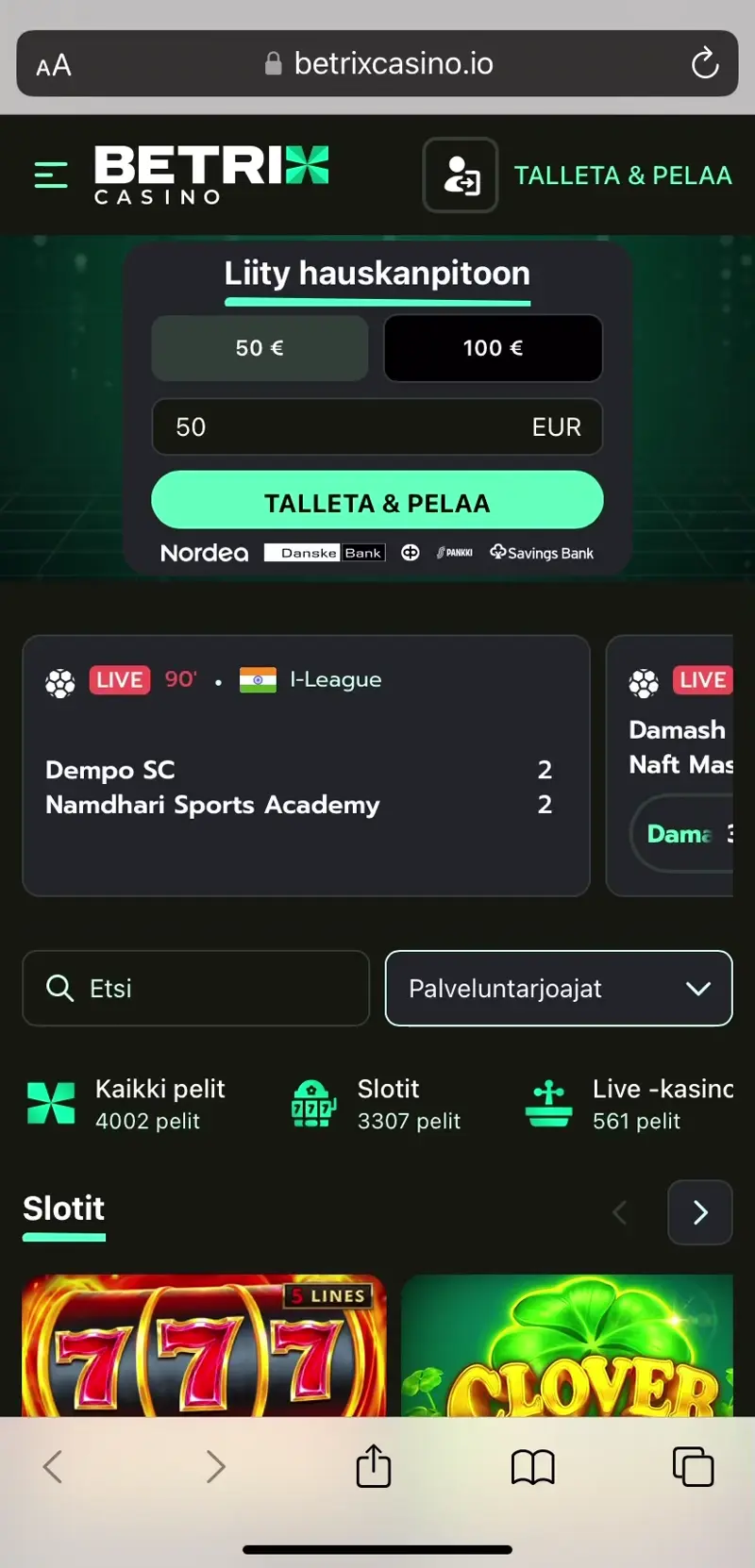Open the hamburger menu
Viewport: 755px width, 1568px height.
point(51,175)
